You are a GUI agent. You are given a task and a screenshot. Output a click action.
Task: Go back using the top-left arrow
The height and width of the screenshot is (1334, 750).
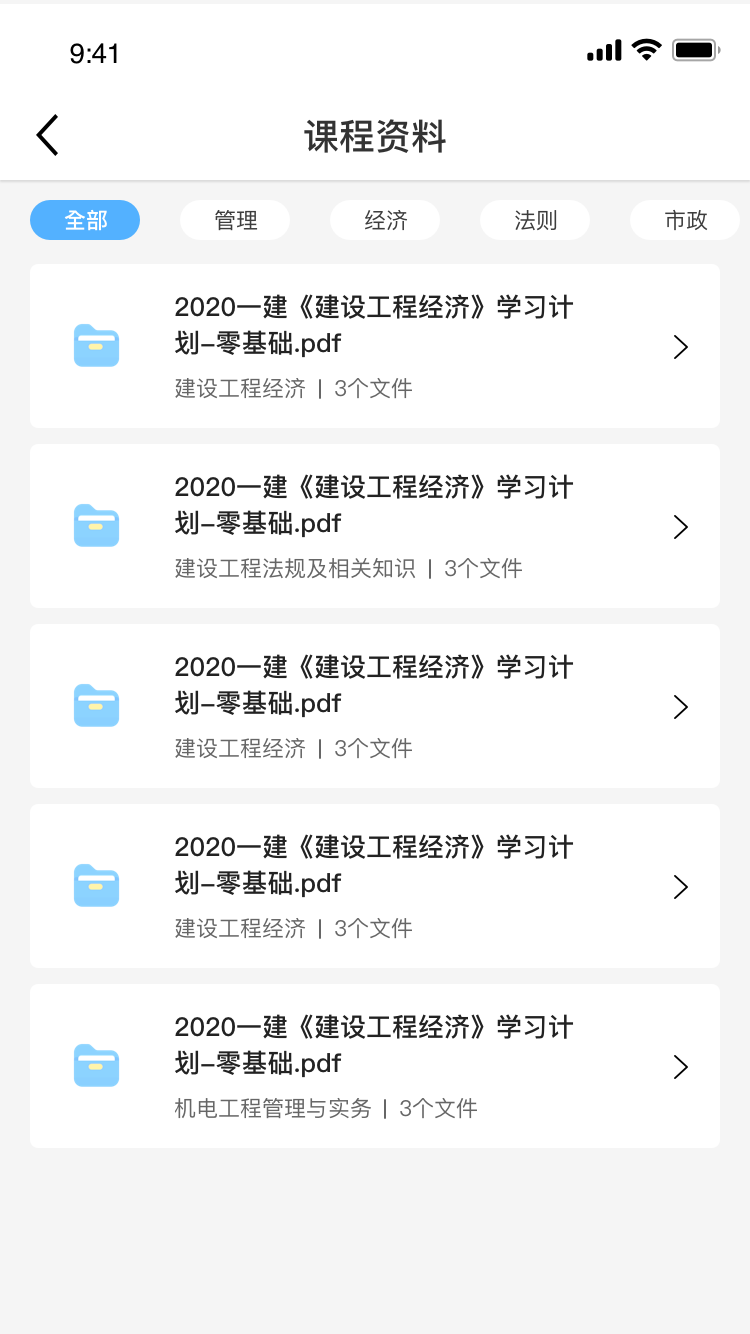pyautogui.click(x=47, y=136)
